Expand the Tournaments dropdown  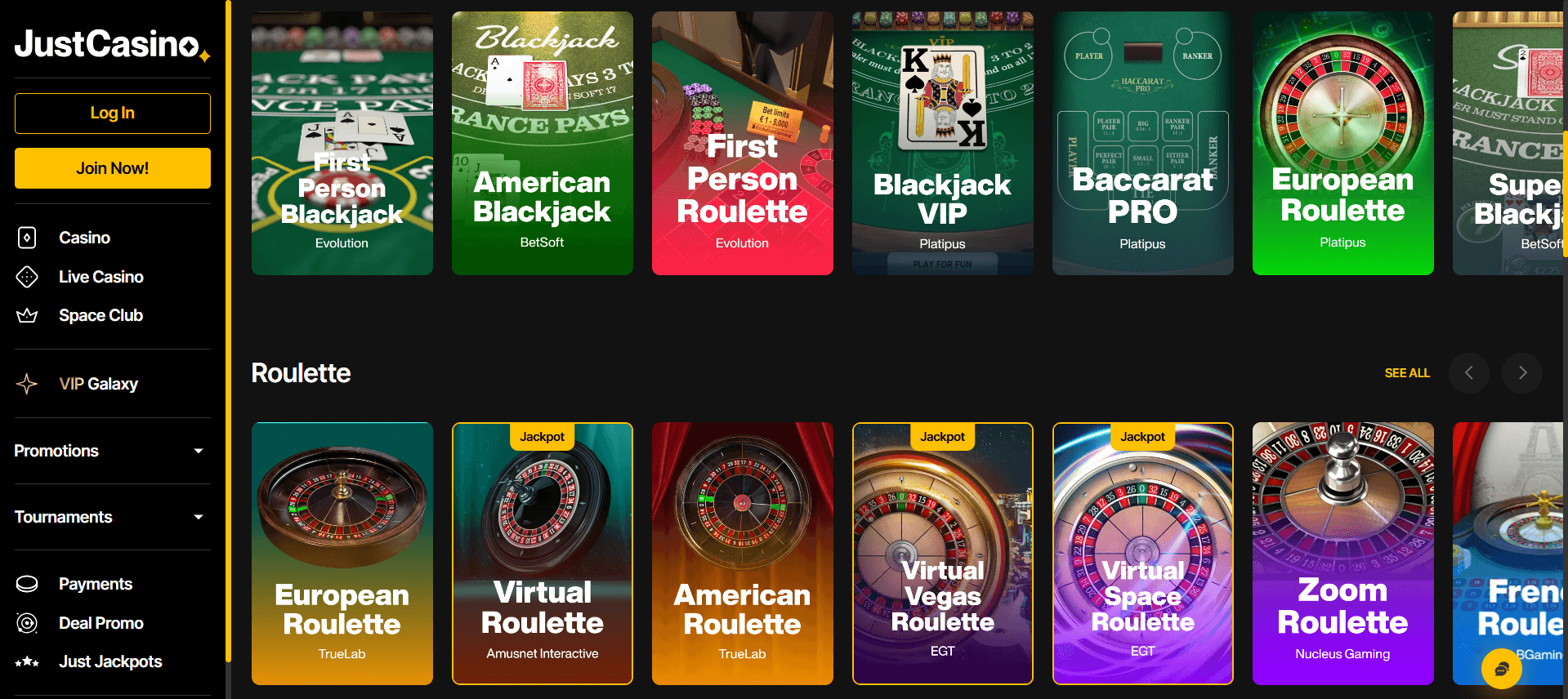(x=109, y=517)
